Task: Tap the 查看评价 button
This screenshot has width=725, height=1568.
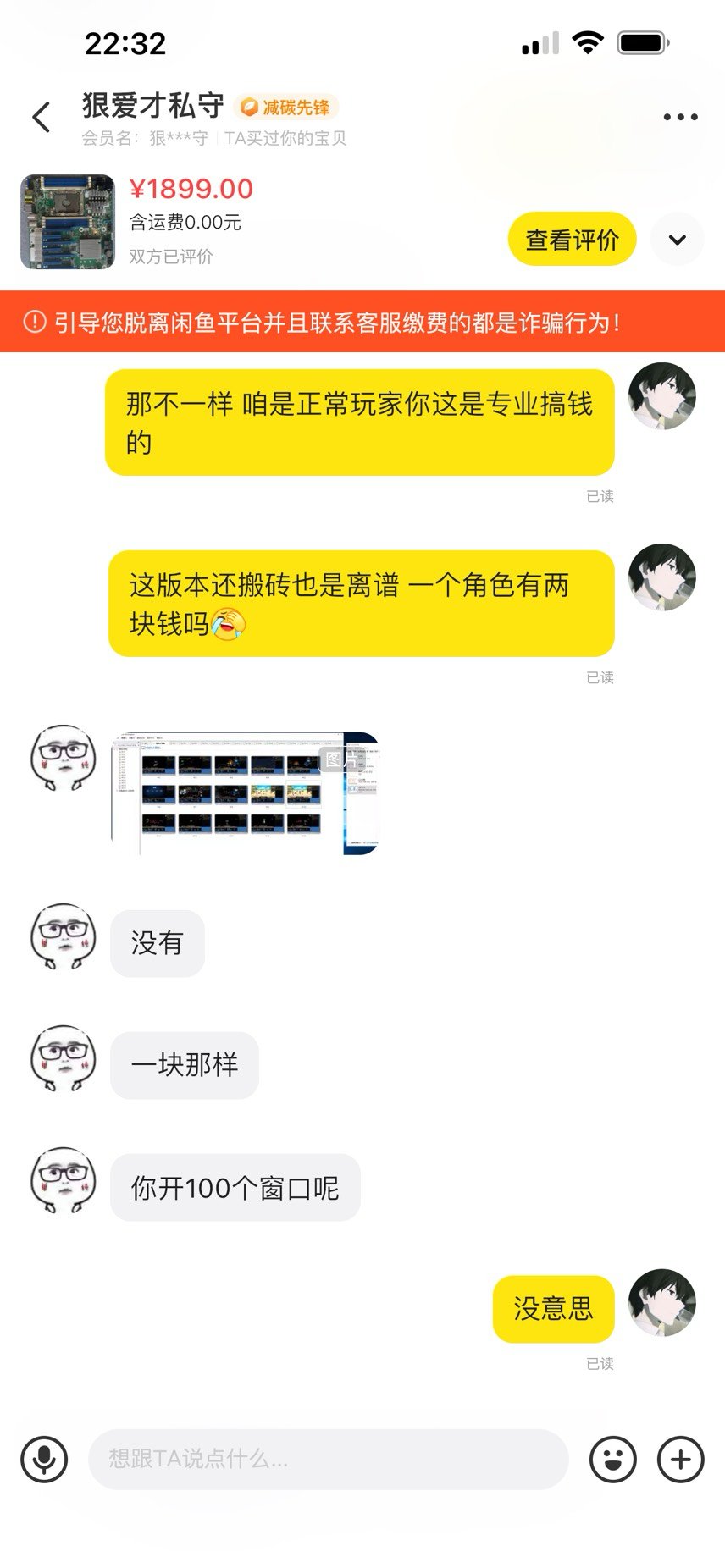Action: tap(572, 240)
